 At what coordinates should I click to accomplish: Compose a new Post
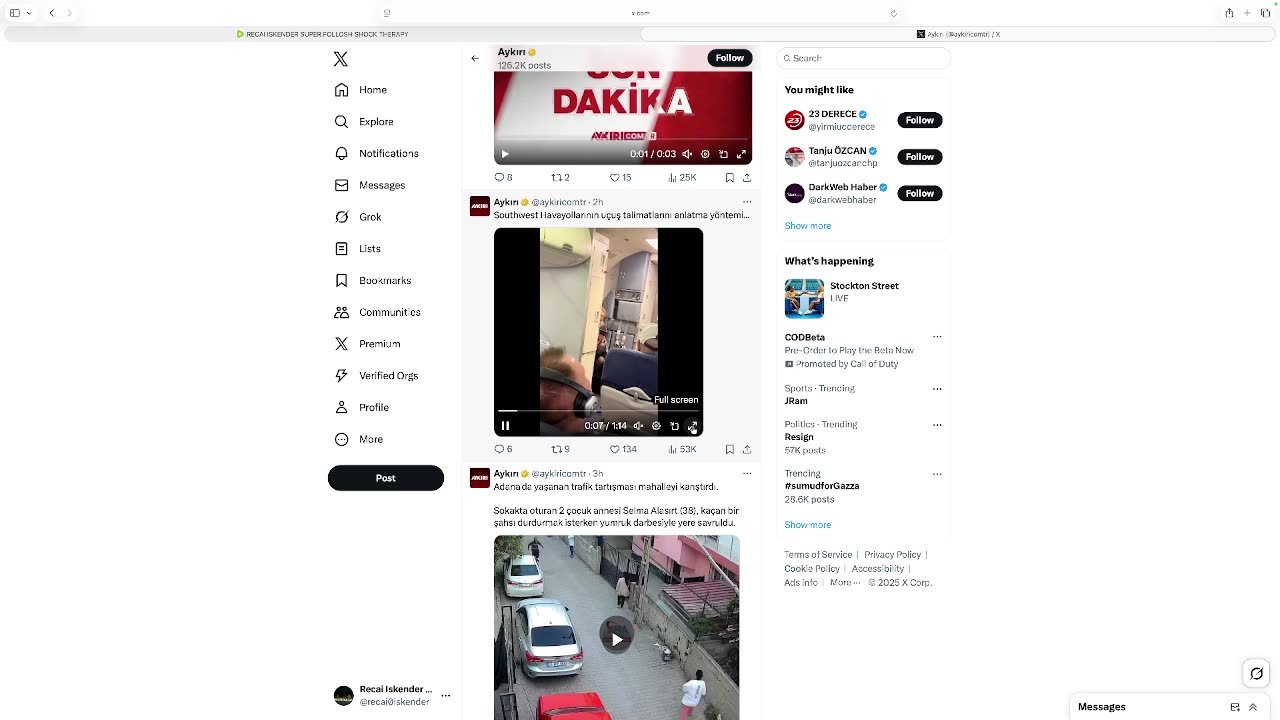[x=385, y=478]
